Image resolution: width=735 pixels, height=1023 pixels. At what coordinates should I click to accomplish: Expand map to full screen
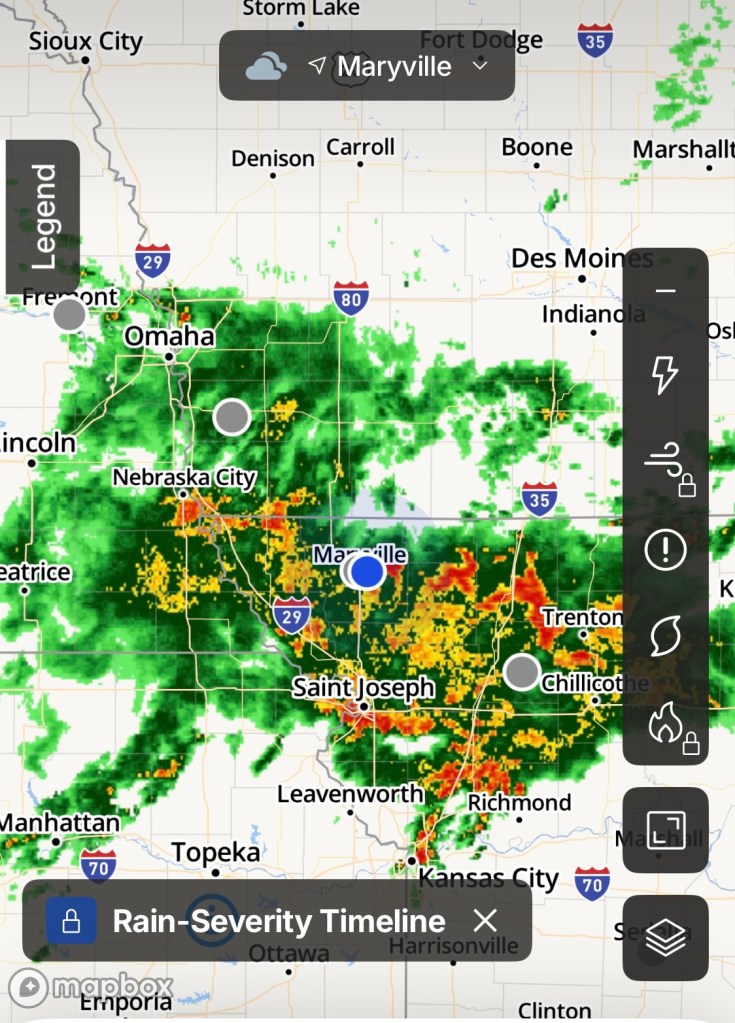click(x=665, y=830)
